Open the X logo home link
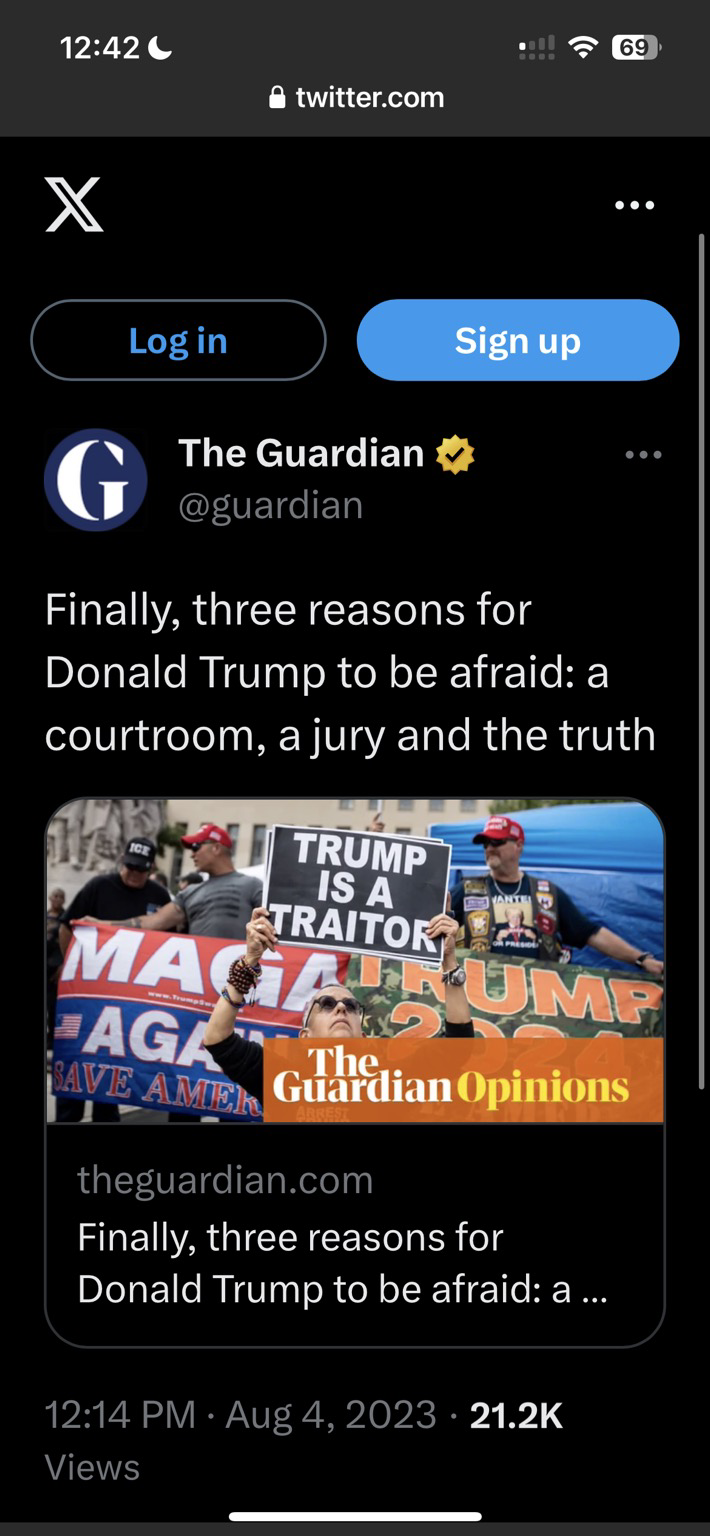Viewport: 710px width, 1536px height. pos(75,204)
